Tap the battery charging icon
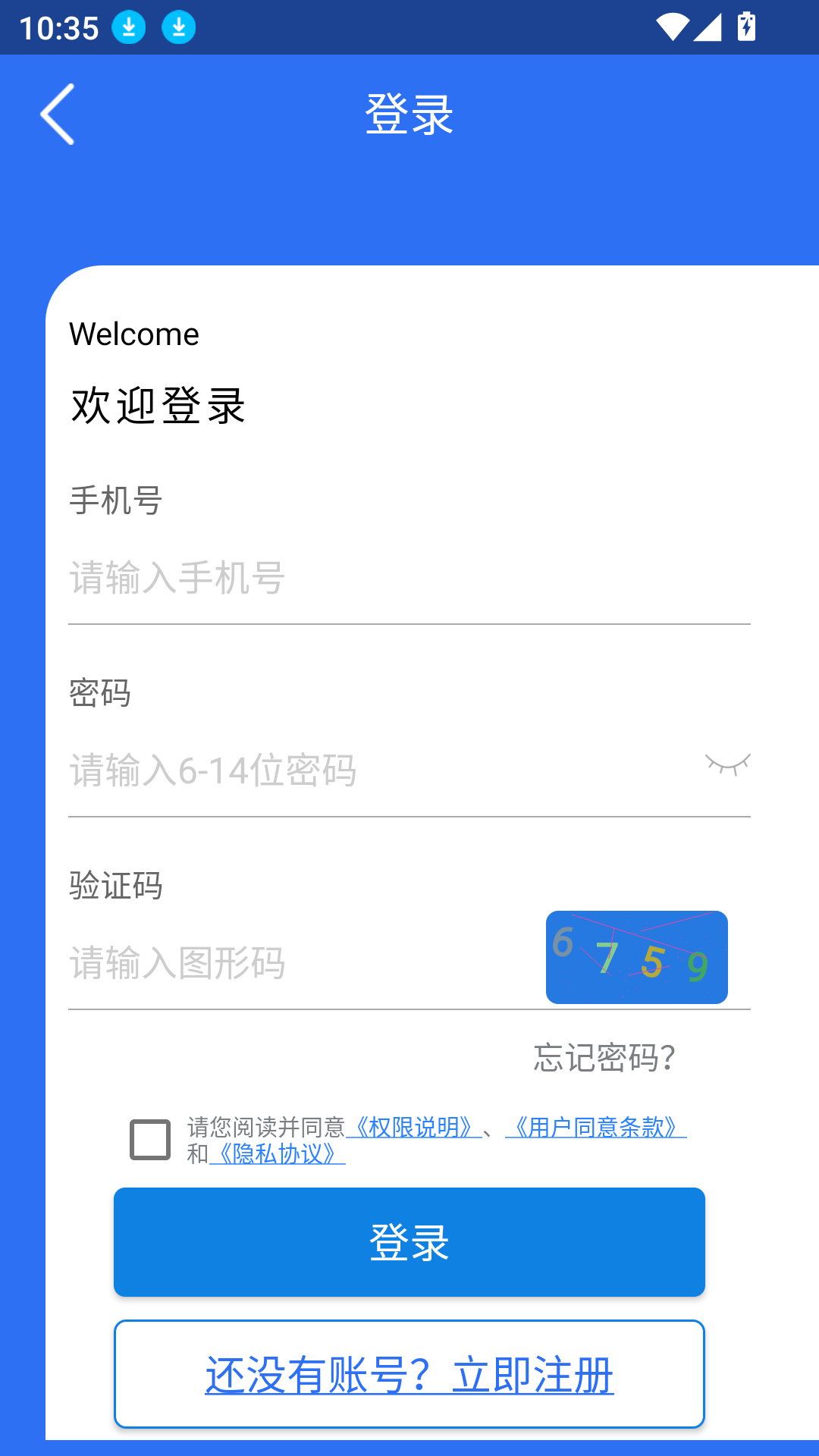Image resolution: width=819 pixels, height=1456 pixels. pos(746,27)
